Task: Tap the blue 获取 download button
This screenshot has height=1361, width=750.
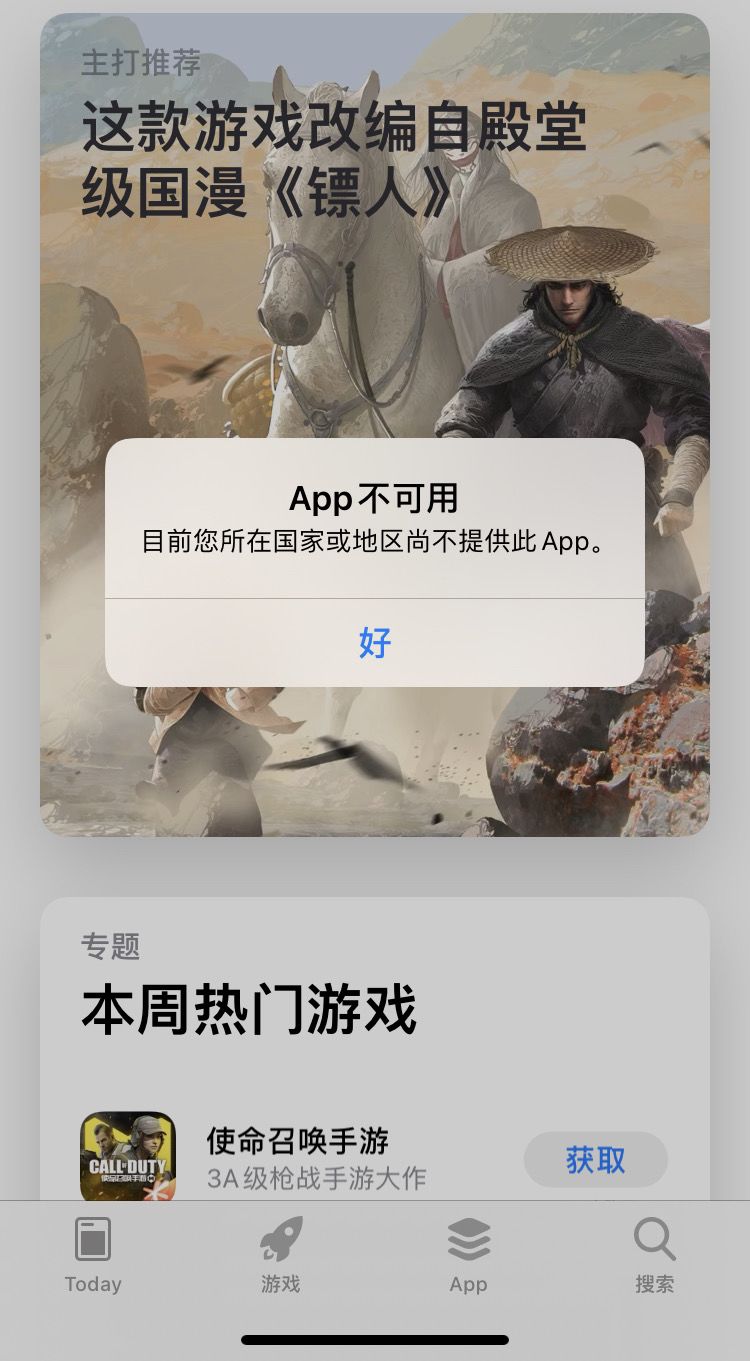Action: click(x=598, y=1160)
